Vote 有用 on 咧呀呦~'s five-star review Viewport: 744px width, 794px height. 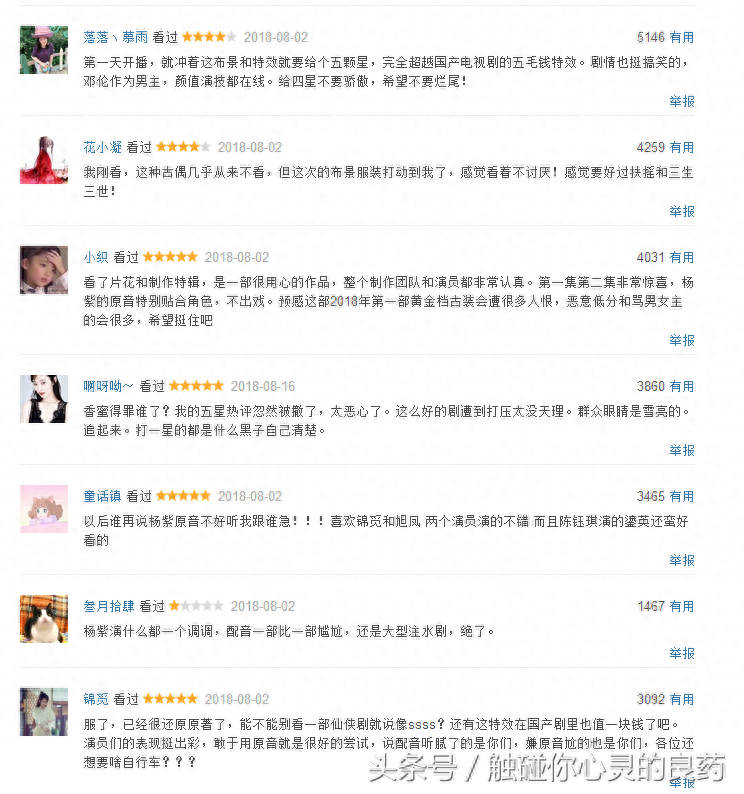681,386
